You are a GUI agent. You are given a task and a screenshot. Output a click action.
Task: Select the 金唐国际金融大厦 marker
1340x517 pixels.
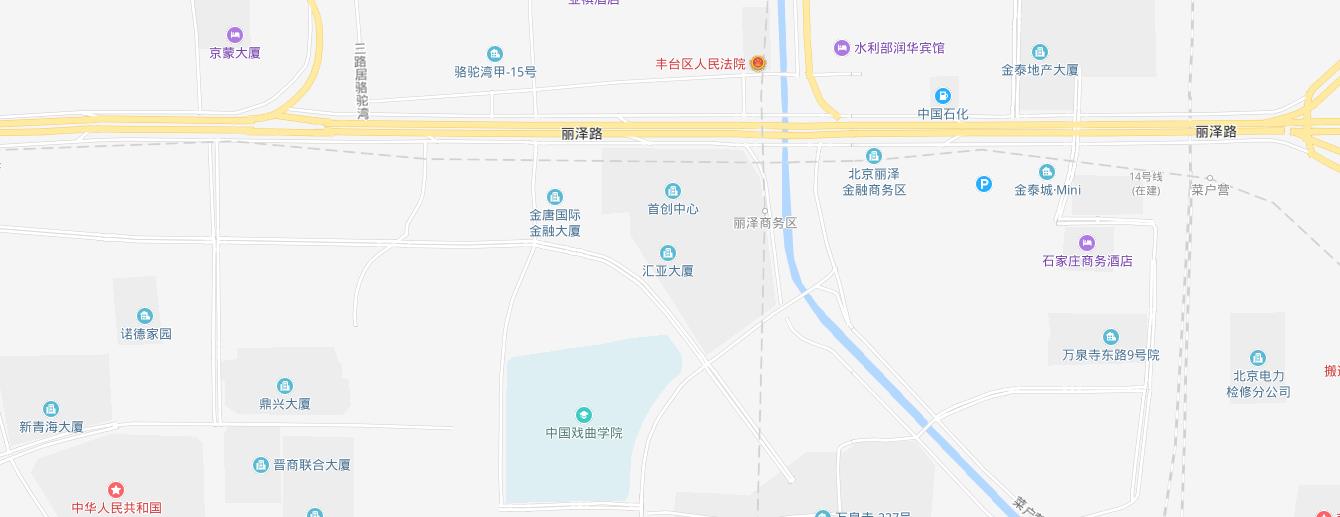(555, 197)
